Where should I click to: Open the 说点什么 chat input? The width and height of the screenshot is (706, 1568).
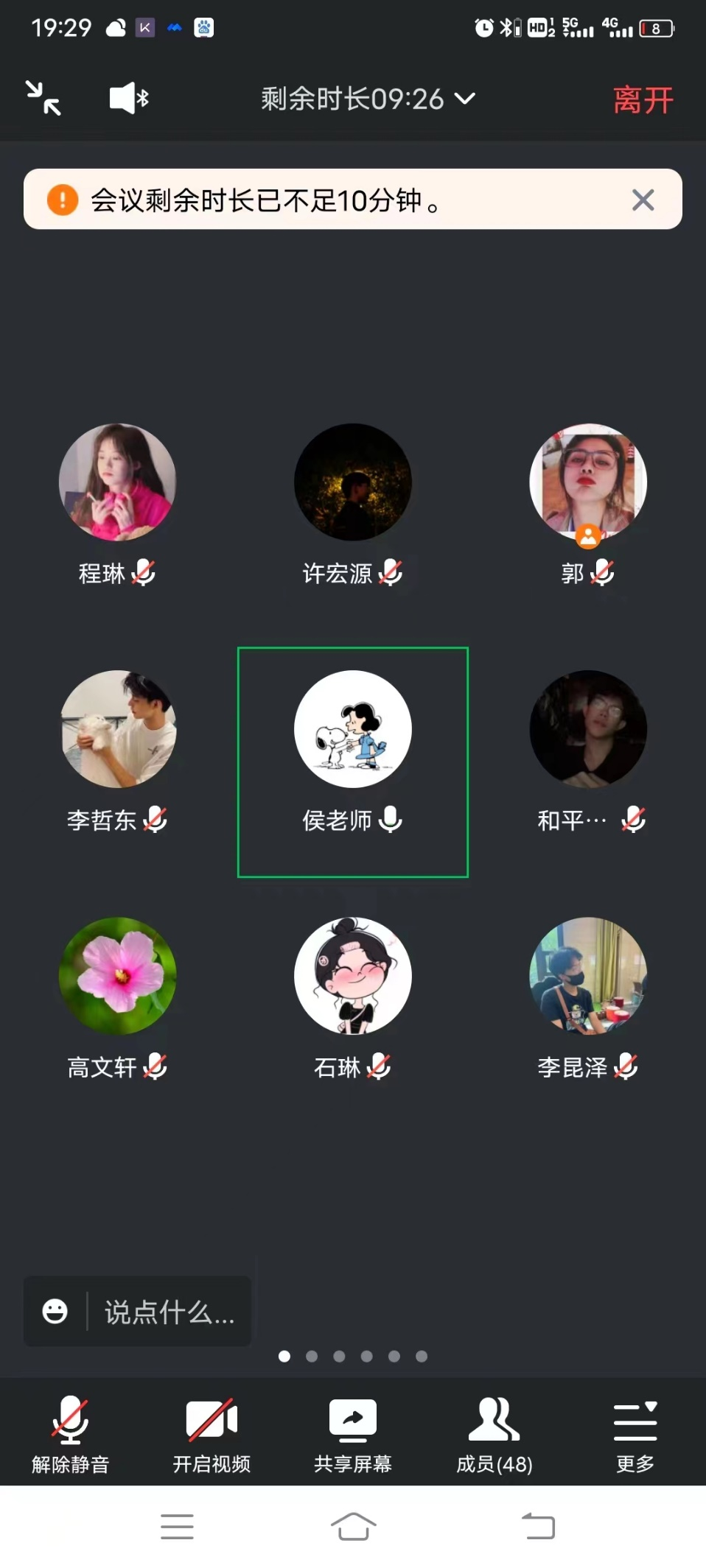(169, 1312)
